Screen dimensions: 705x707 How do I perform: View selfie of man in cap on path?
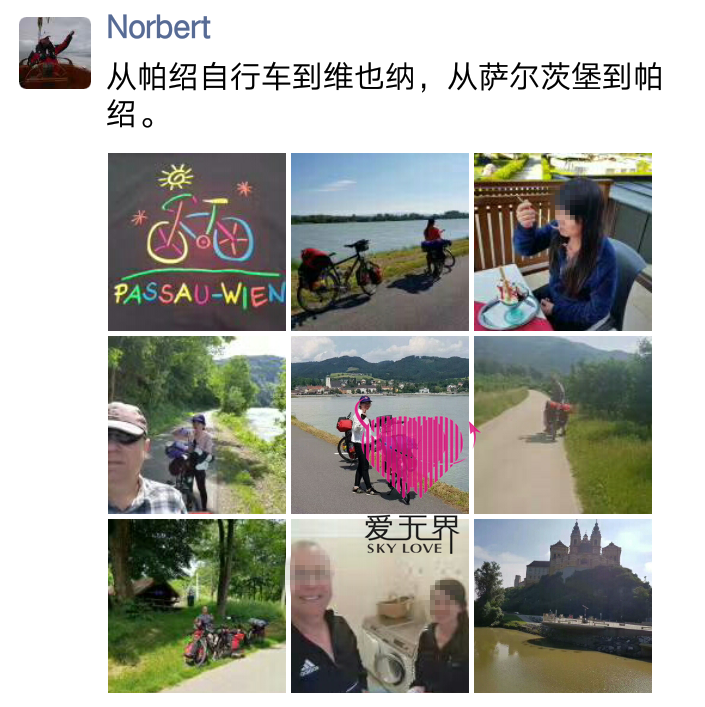coord(197,425)
